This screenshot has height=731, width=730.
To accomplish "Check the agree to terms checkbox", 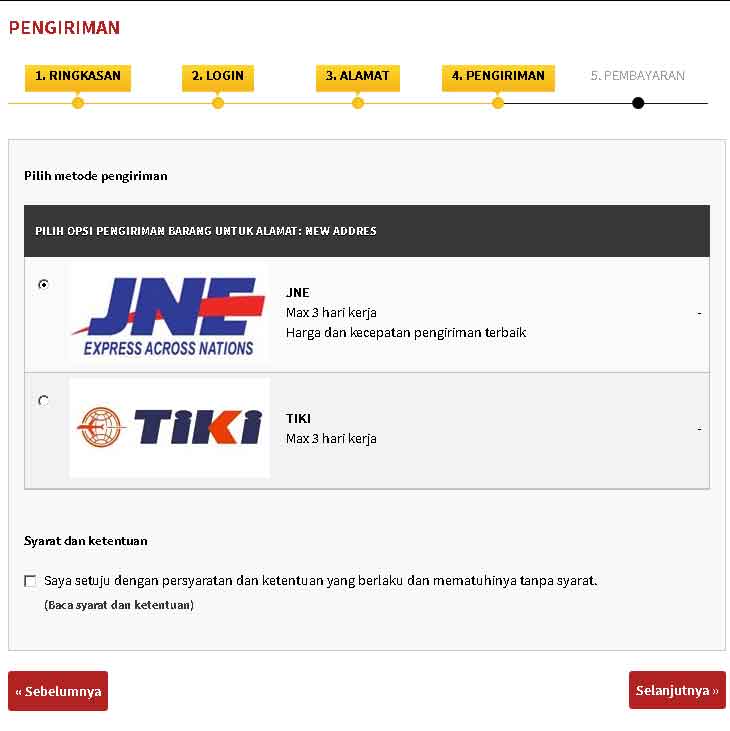I will (x=30, y=581).
